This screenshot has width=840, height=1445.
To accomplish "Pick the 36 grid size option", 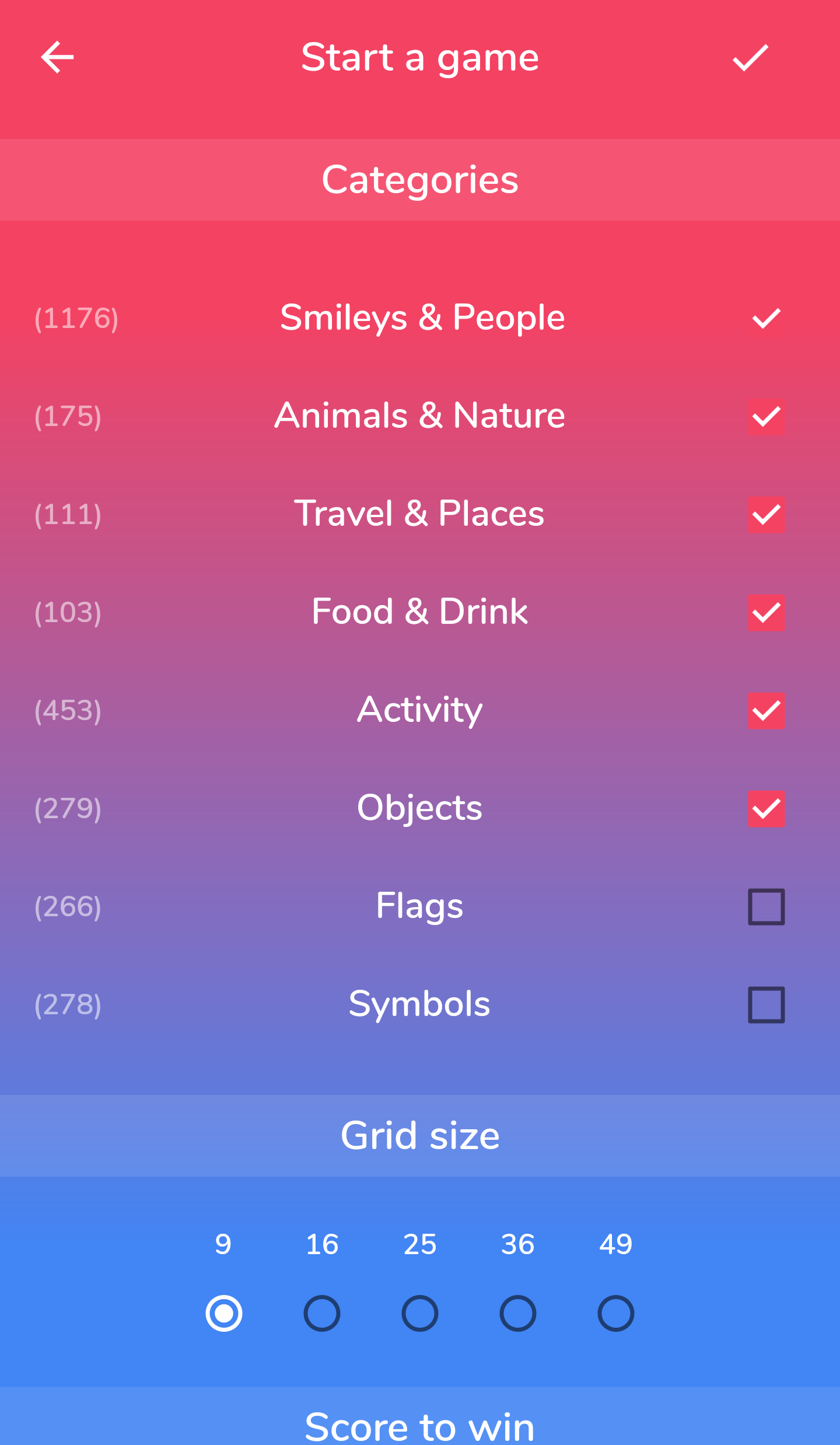I will (518, 1313).
